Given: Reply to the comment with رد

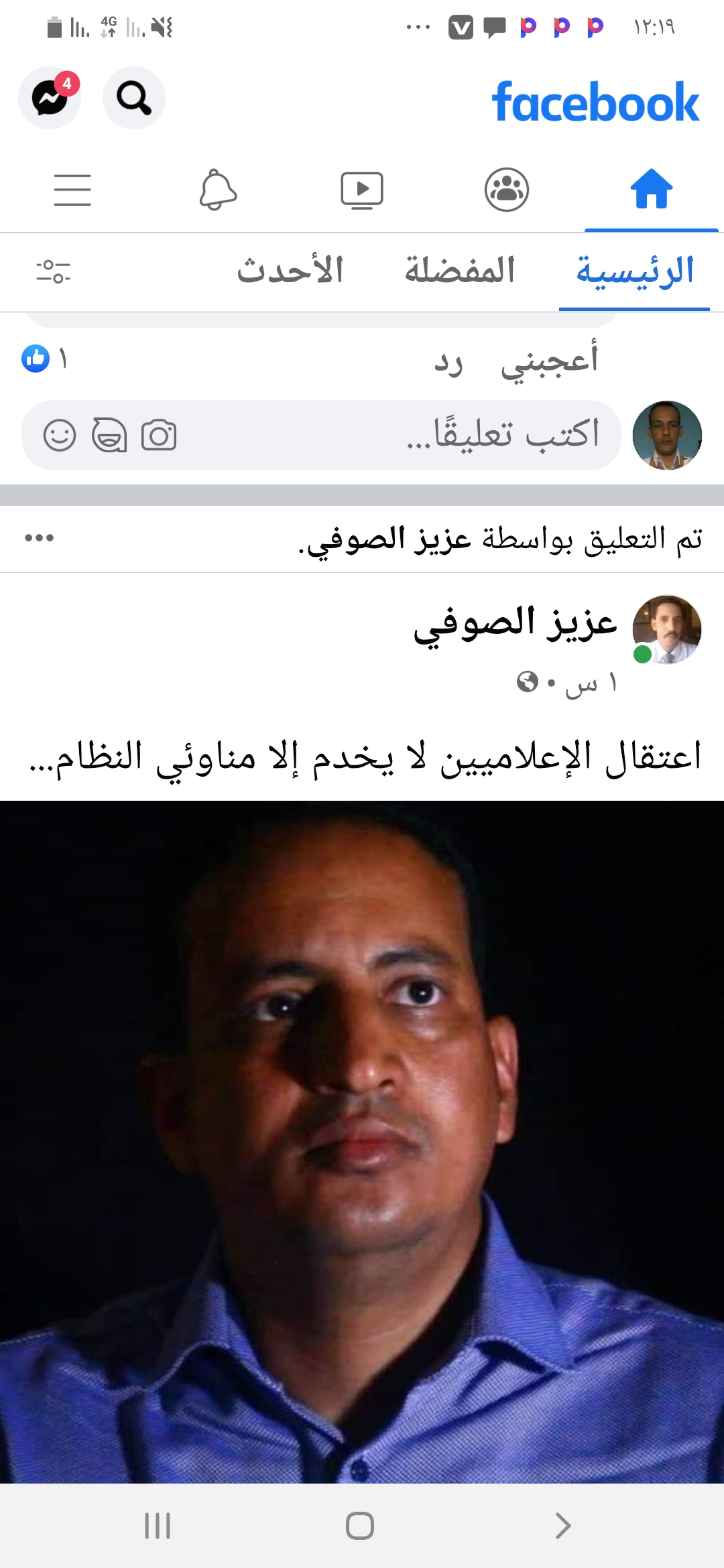Looking at the screenshot, I should coord(448,363).
